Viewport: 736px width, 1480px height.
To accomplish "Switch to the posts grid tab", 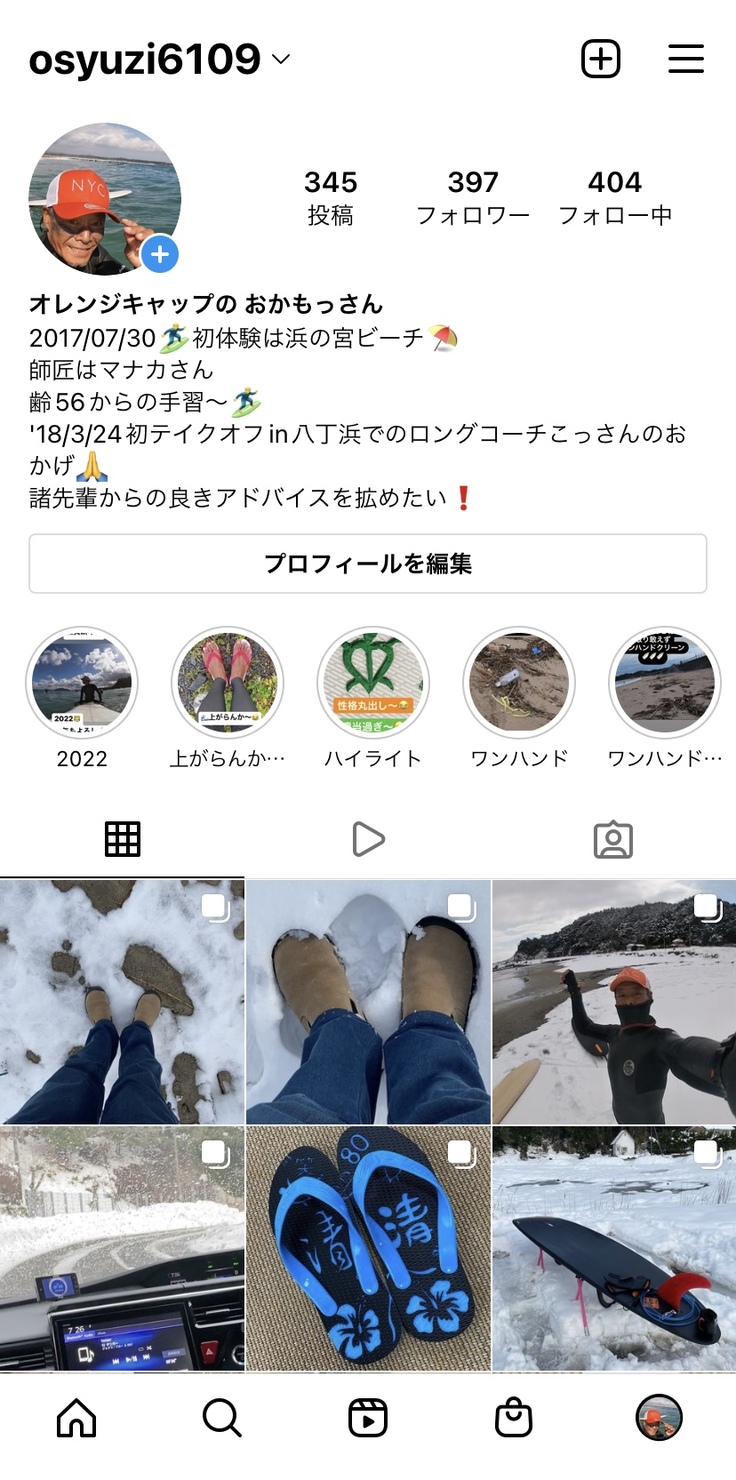I will pos(122,840).
